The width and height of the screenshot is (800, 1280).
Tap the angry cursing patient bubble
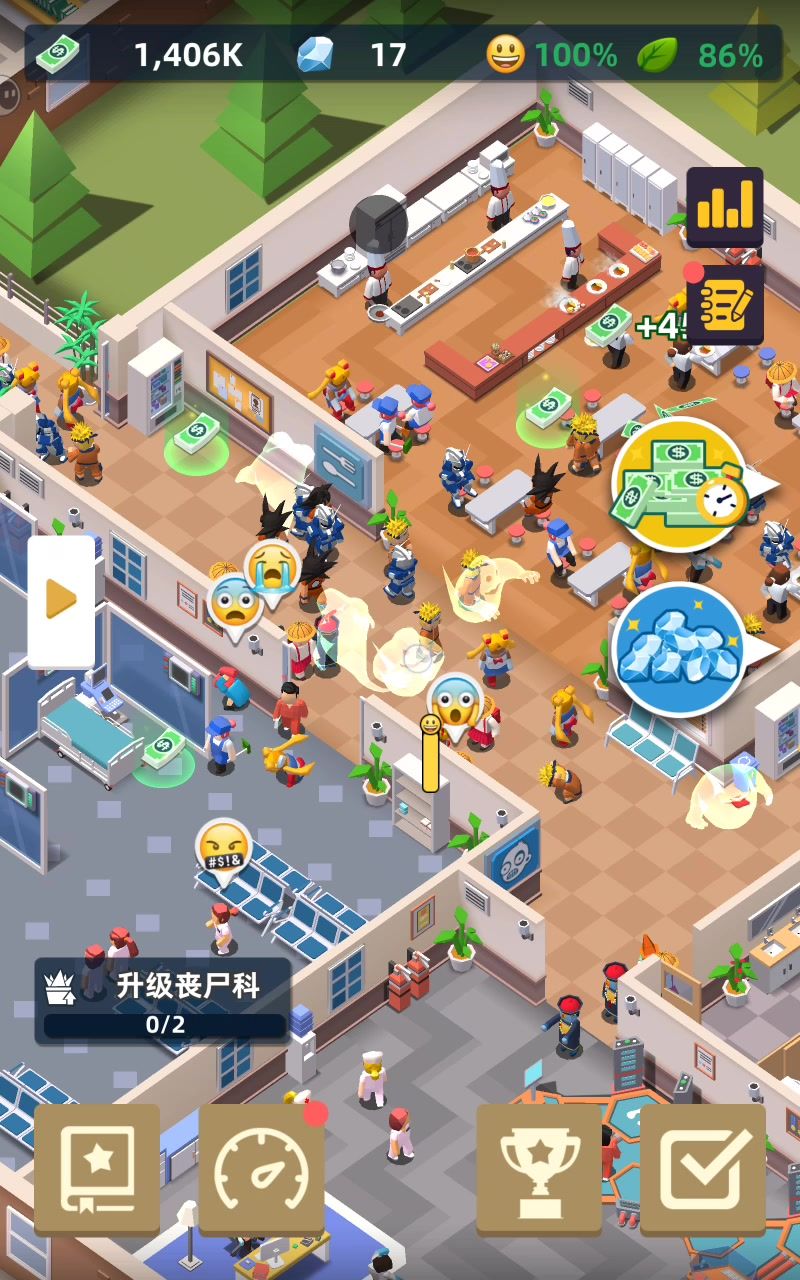222,848
